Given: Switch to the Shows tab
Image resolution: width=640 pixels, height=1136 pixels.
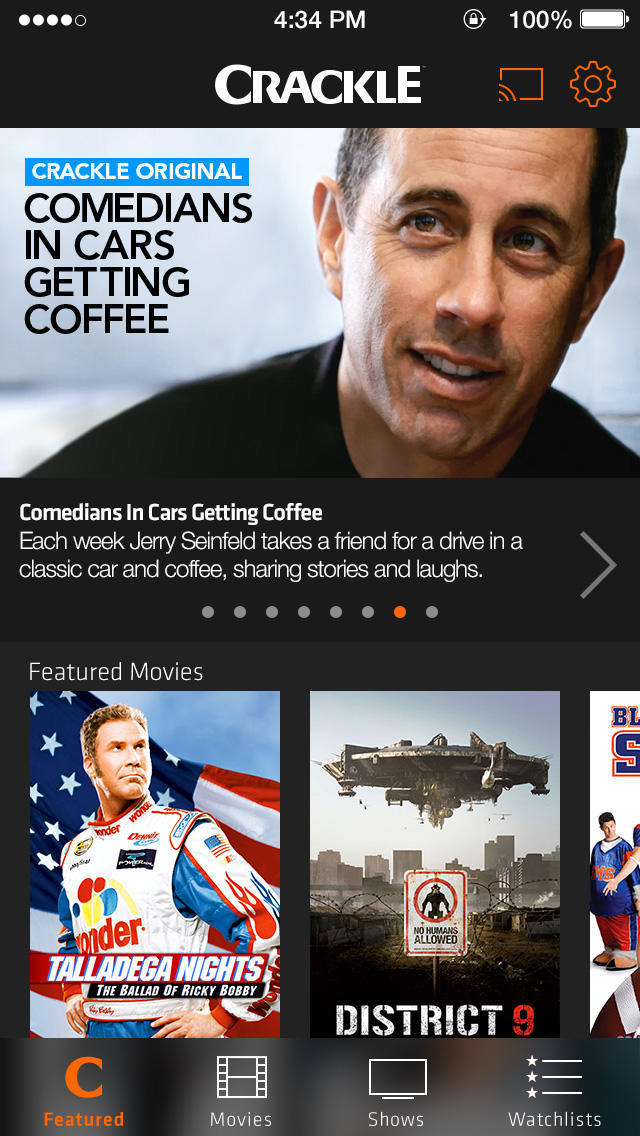Looking at the screenshot, I should click(x=396, y=1090).
